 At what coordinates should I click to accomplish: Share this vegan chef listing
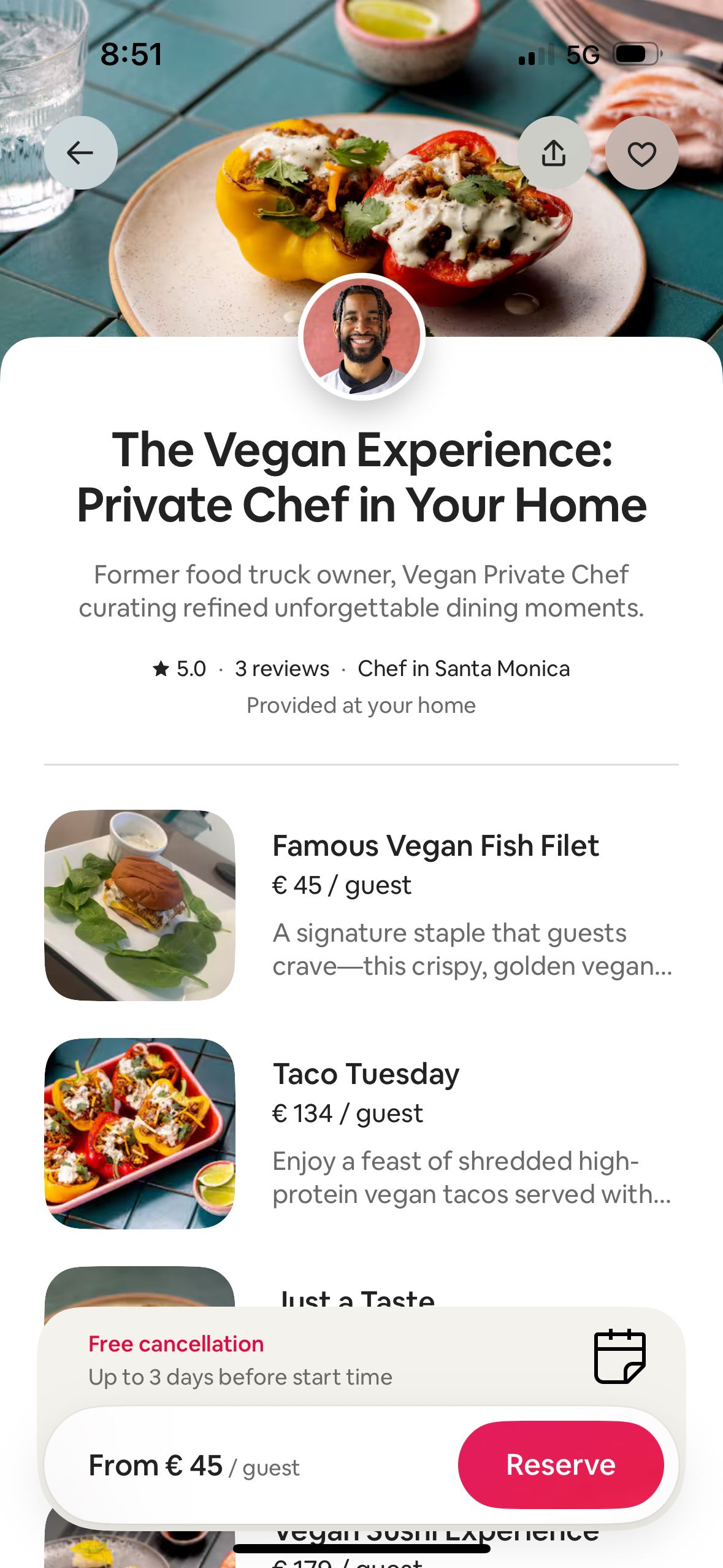[553, 153]
